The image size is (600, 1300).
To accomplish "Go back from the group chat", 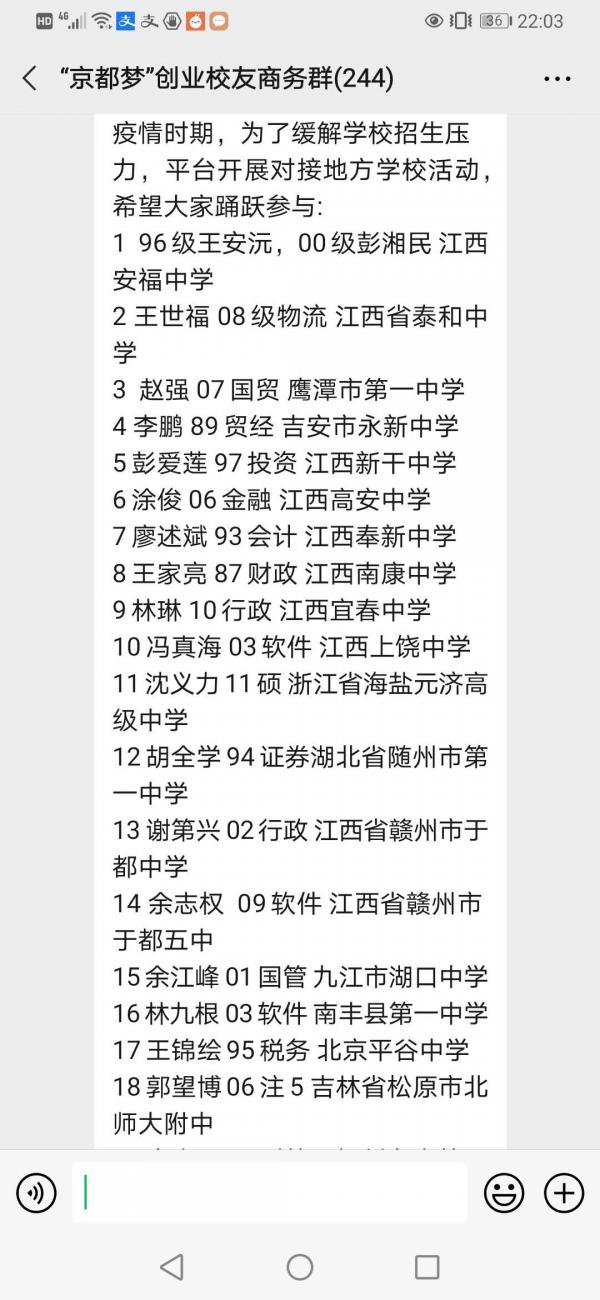I will click(x=29, y=78).
